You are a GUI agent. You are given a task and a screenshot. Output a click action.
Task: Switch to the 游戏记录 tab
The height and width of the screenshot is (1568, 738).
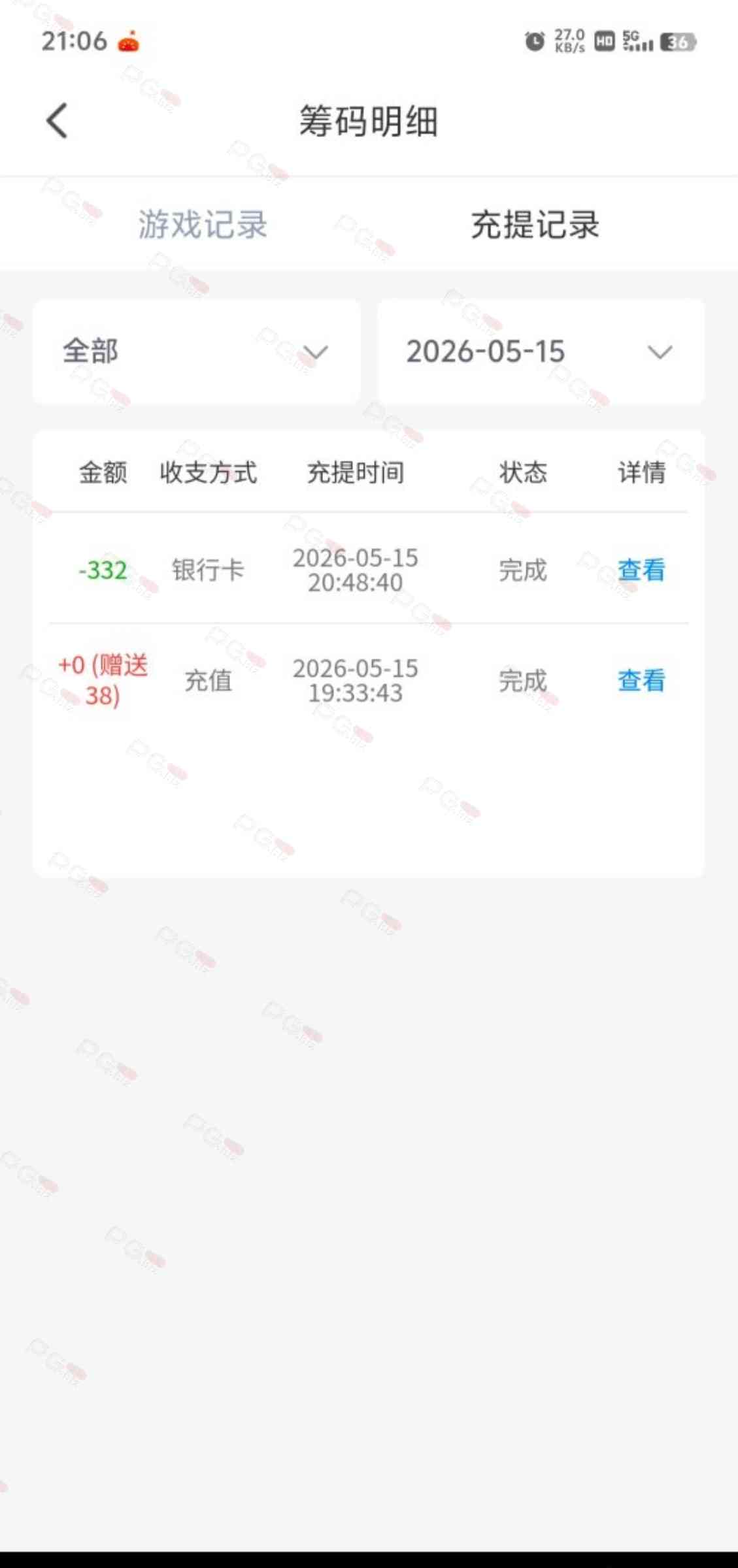coord(203,225)
